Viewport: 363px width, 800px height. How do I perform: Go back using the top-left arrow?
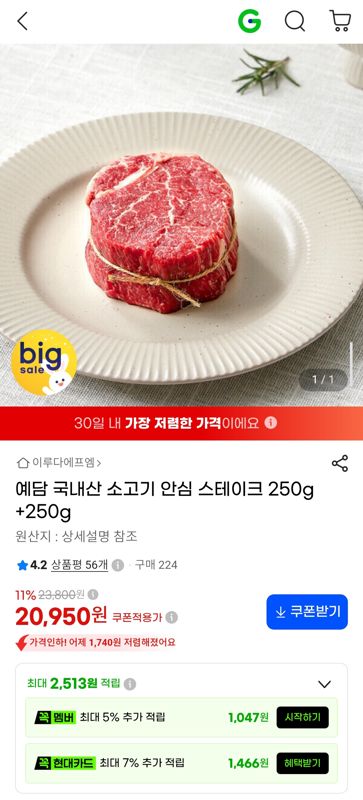(22, 21)
